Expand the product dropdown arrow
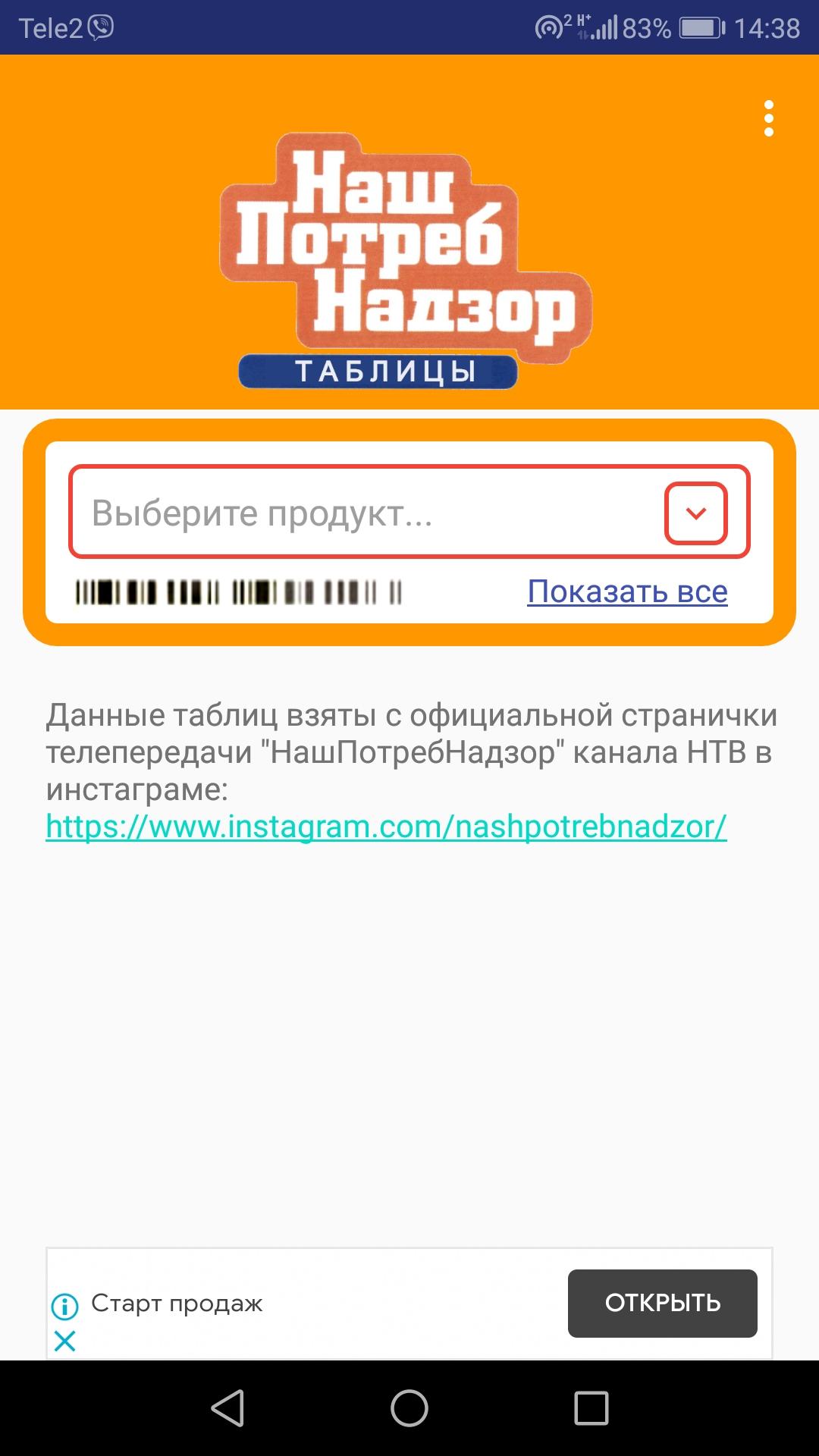 click(696, 513)
